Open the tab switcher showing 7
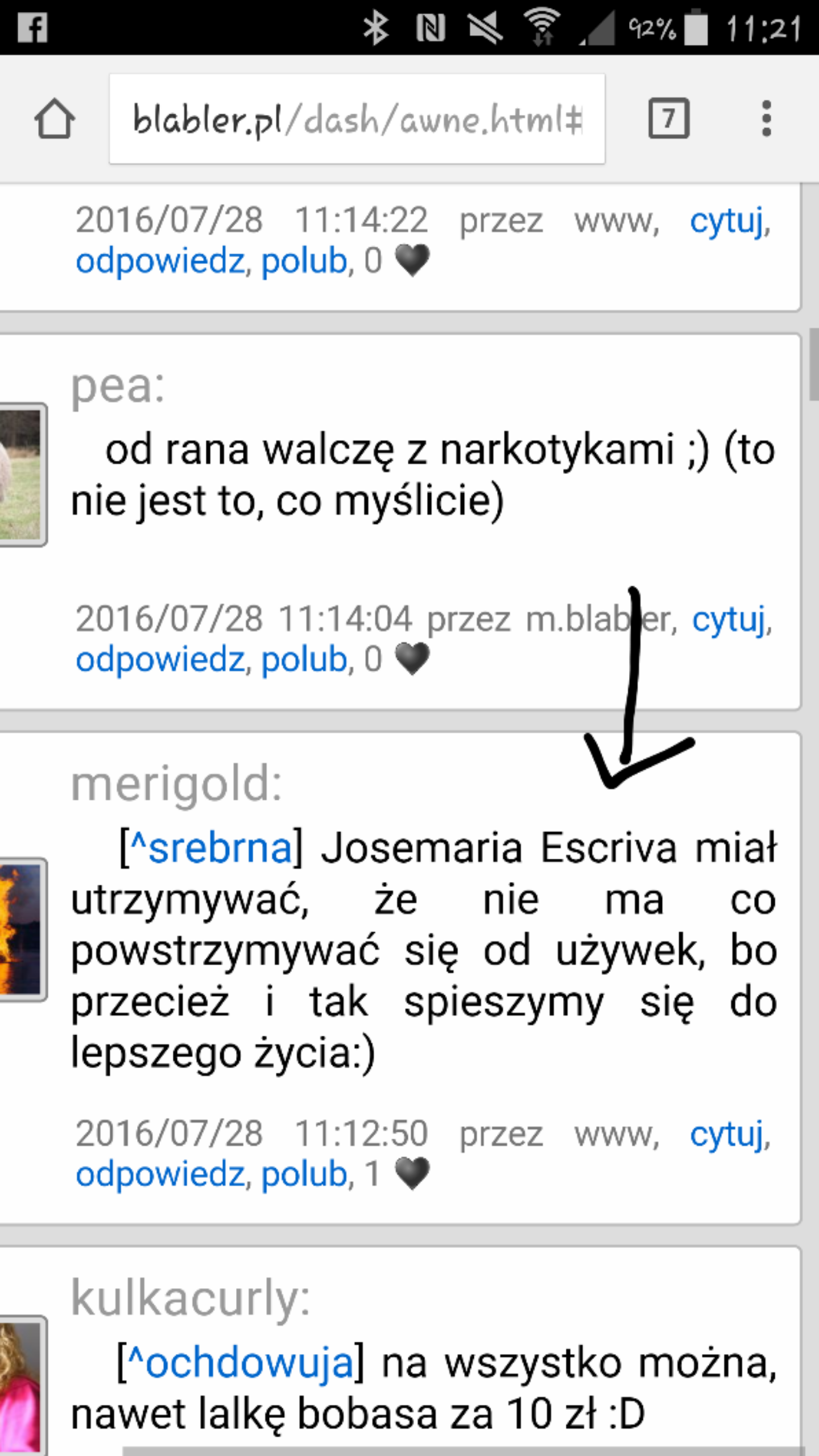Viewport: 819px width, 1456px height. coord(669,118)
